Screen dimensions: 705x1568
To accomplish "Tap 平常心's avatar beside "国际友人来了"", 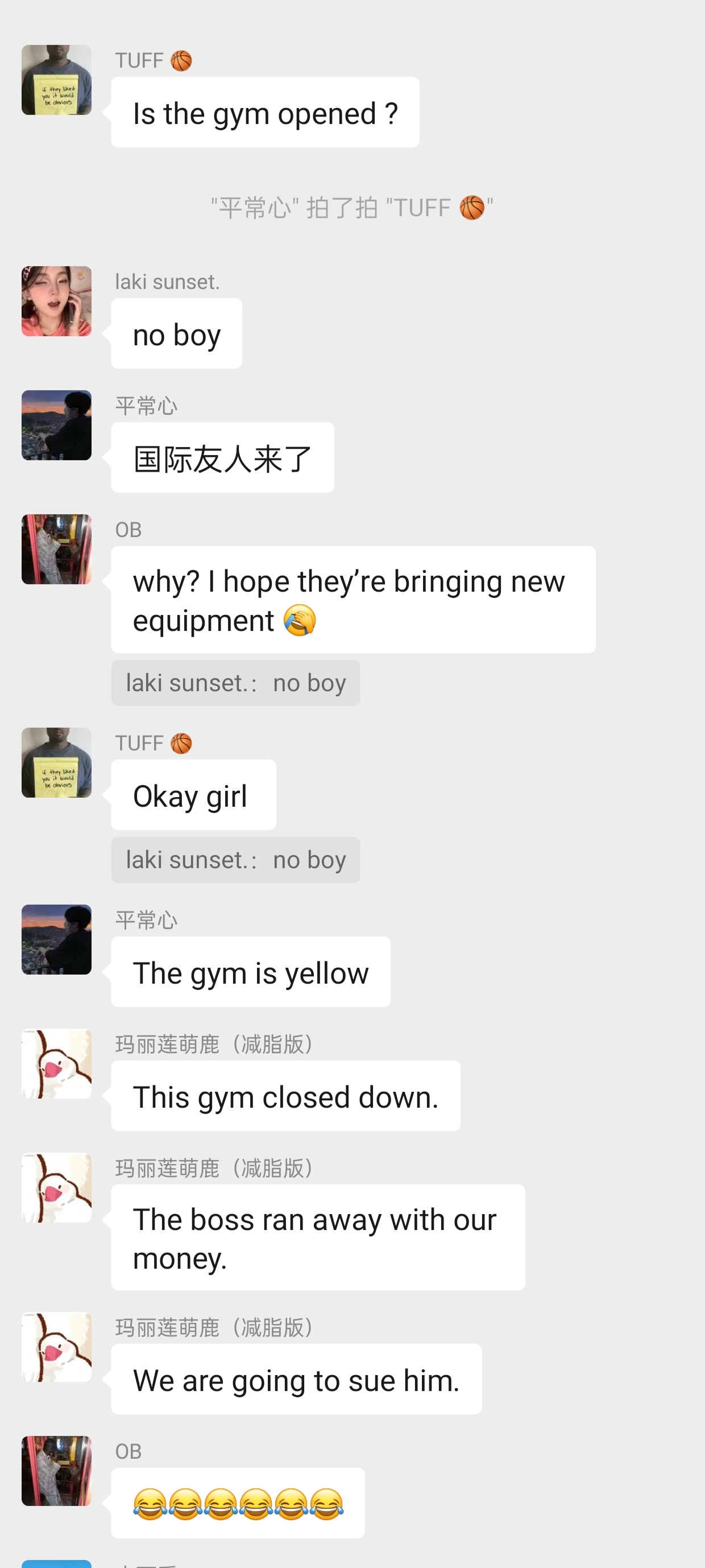I will (x=56, y=426).
